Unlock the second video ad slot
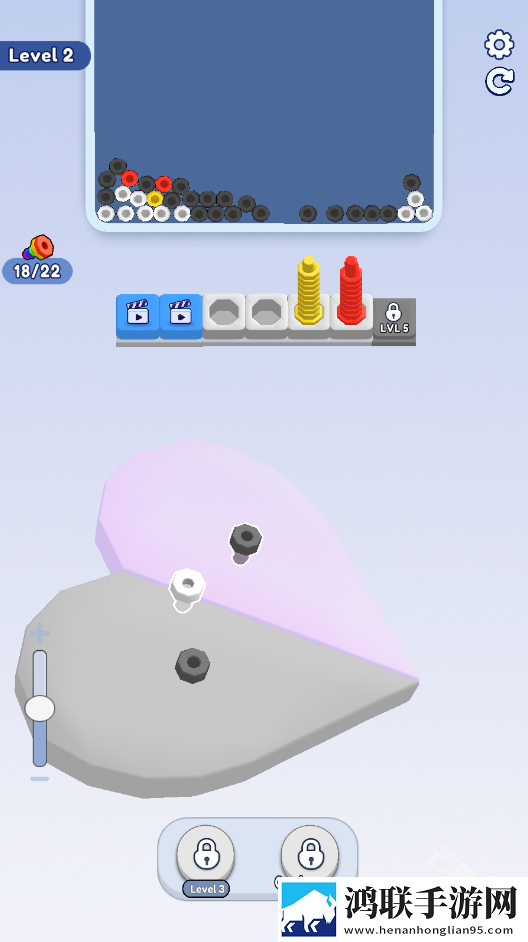The height and width of the screenshot is (942, 528). tap(181, 316)
